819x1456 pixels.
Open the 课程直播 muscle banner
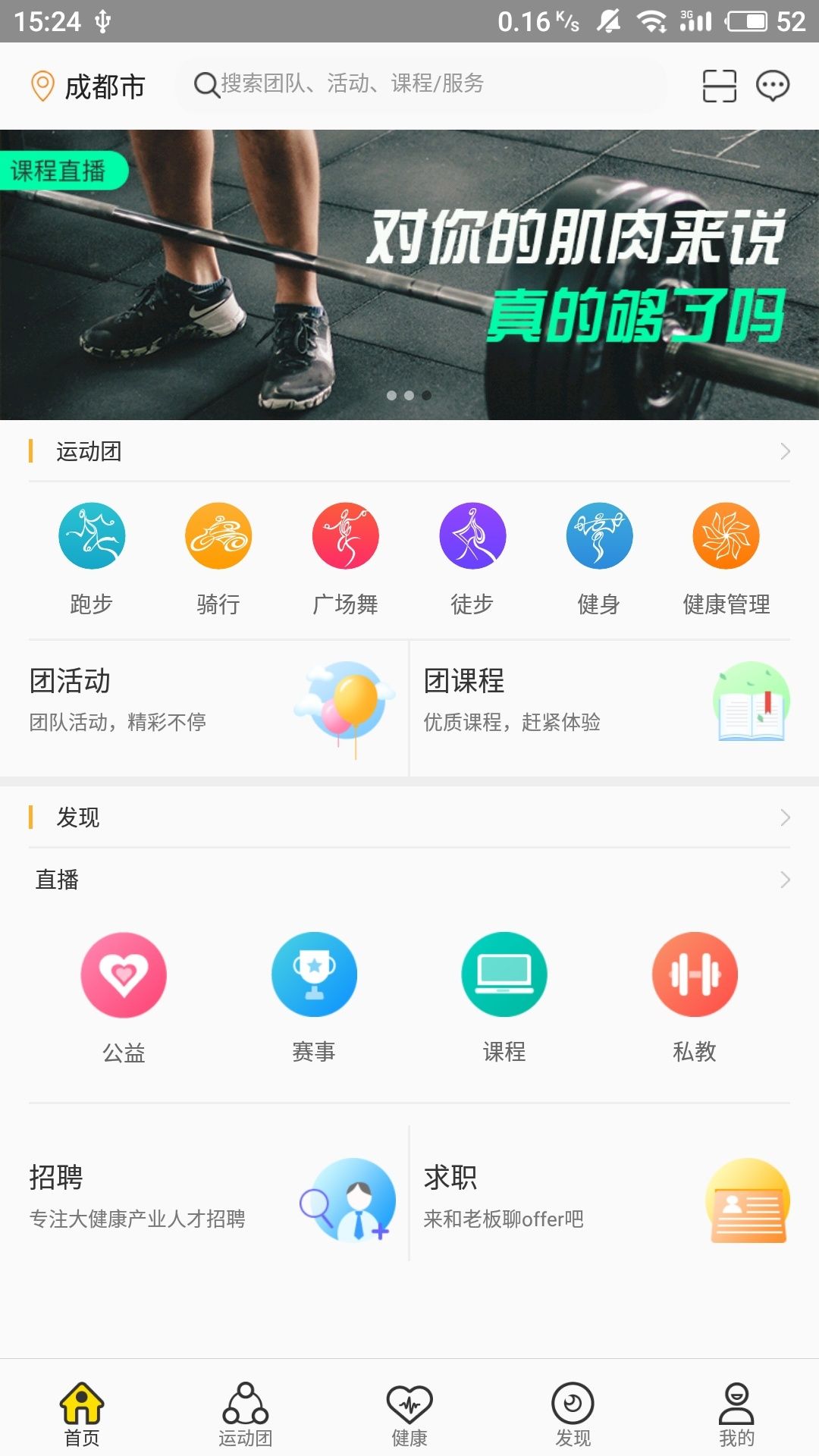click(409, 275)
